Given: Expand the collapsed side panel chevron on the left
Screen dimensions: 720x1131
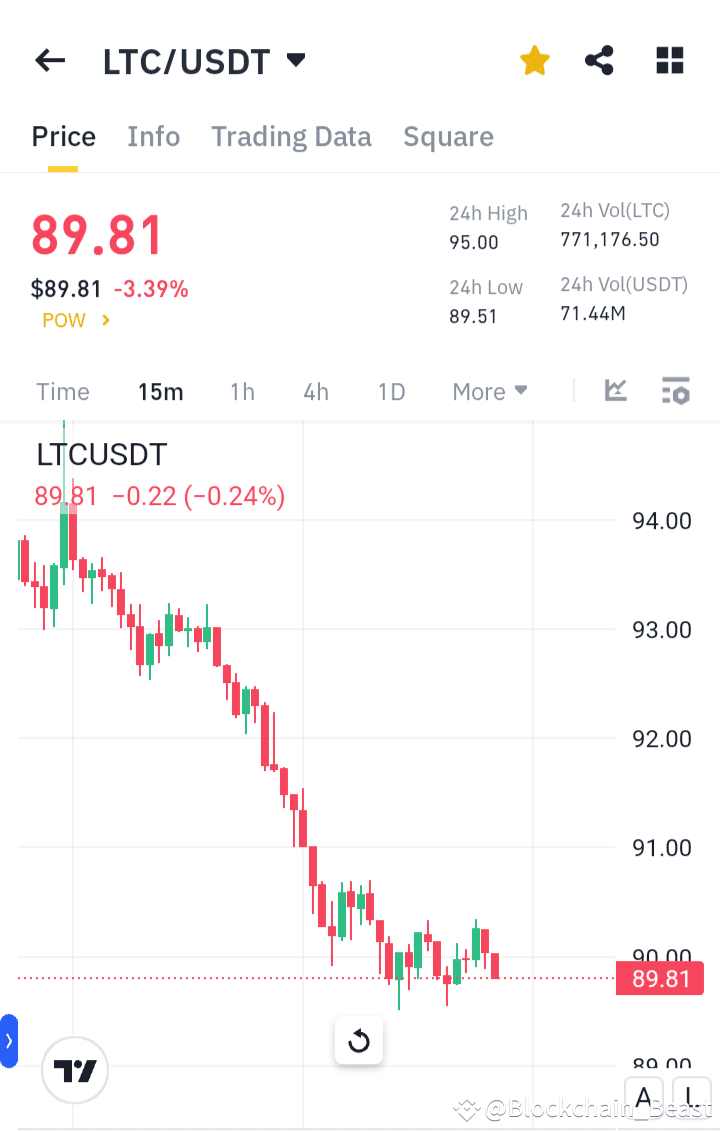Looking at the screenshot, I should 8,1040.
